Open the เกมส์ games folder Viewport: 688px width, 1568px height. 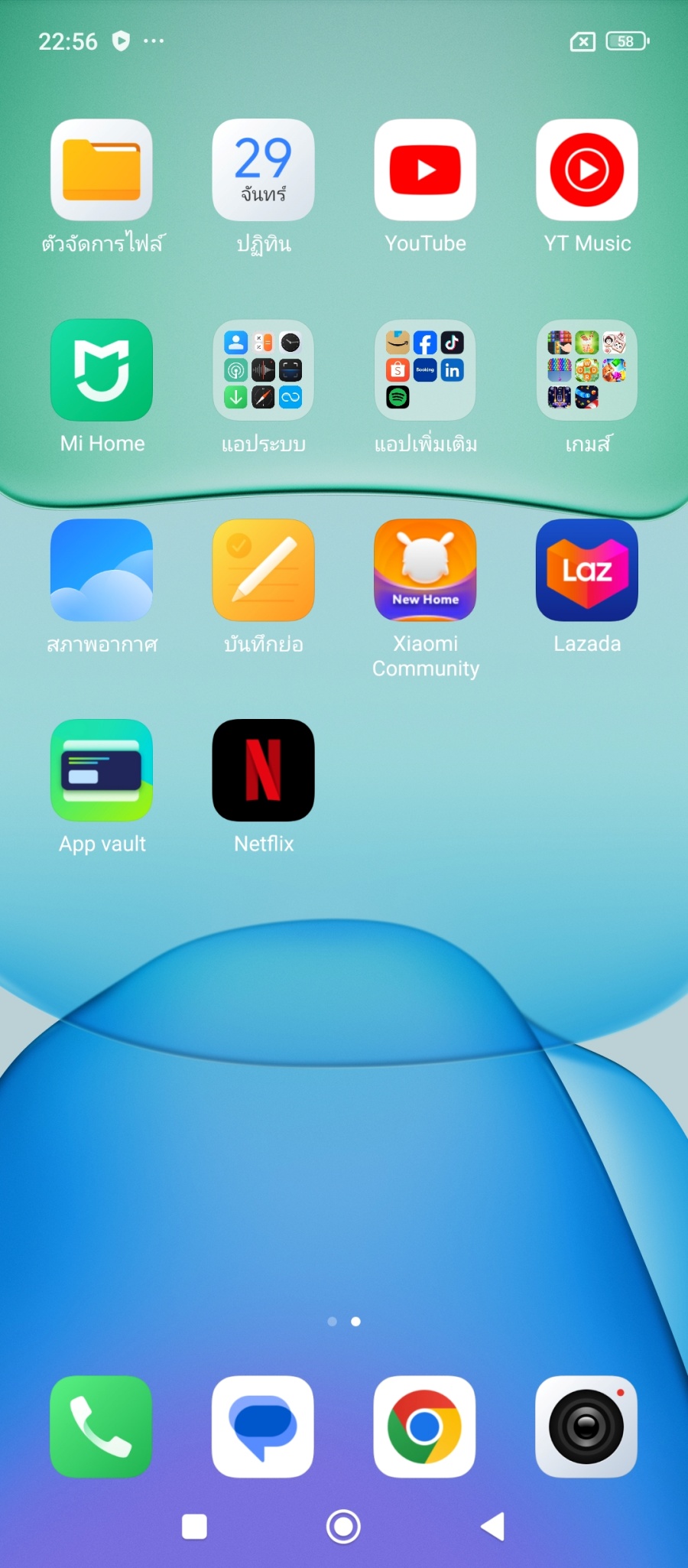[587, 370]
